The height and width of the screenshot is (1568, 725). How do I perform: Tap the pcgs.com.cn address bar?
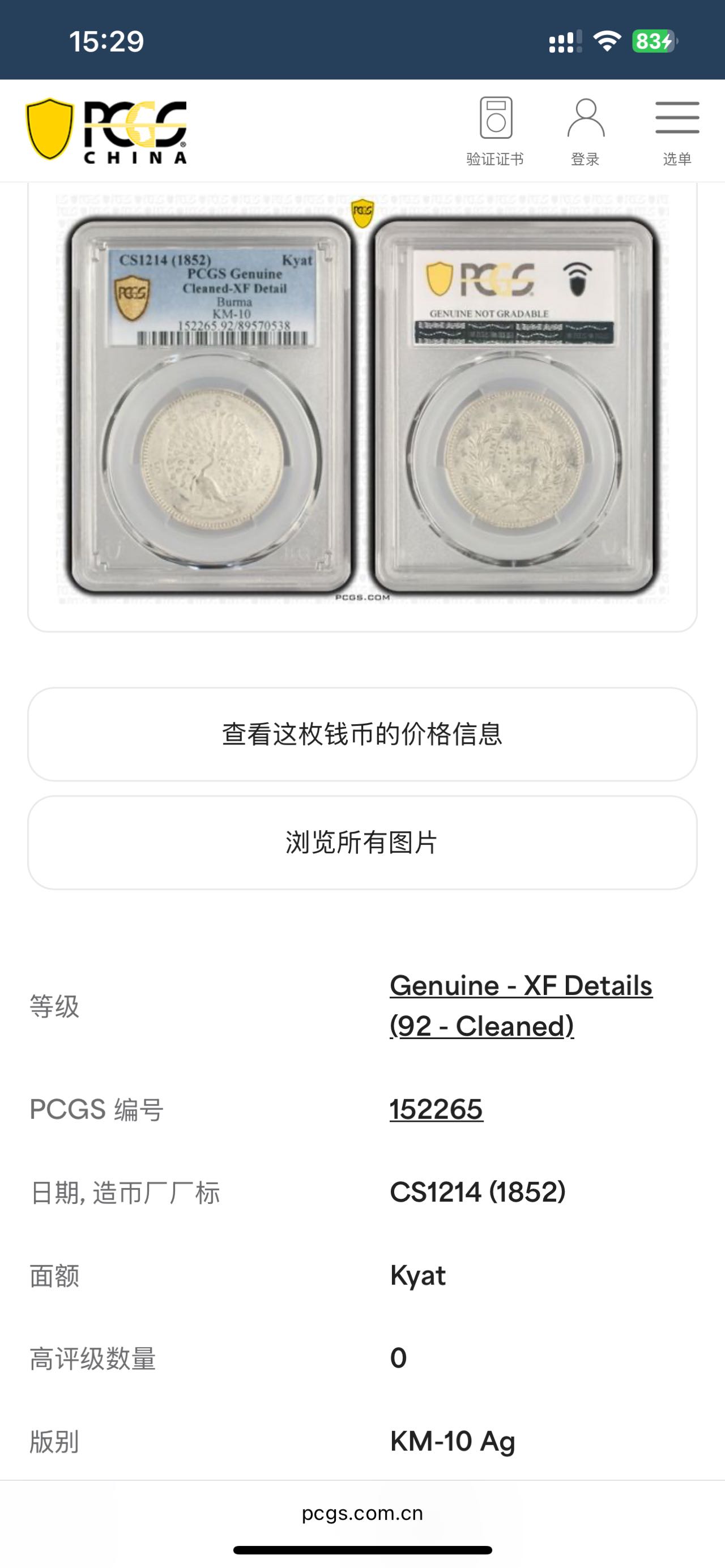coord(362,1513)
